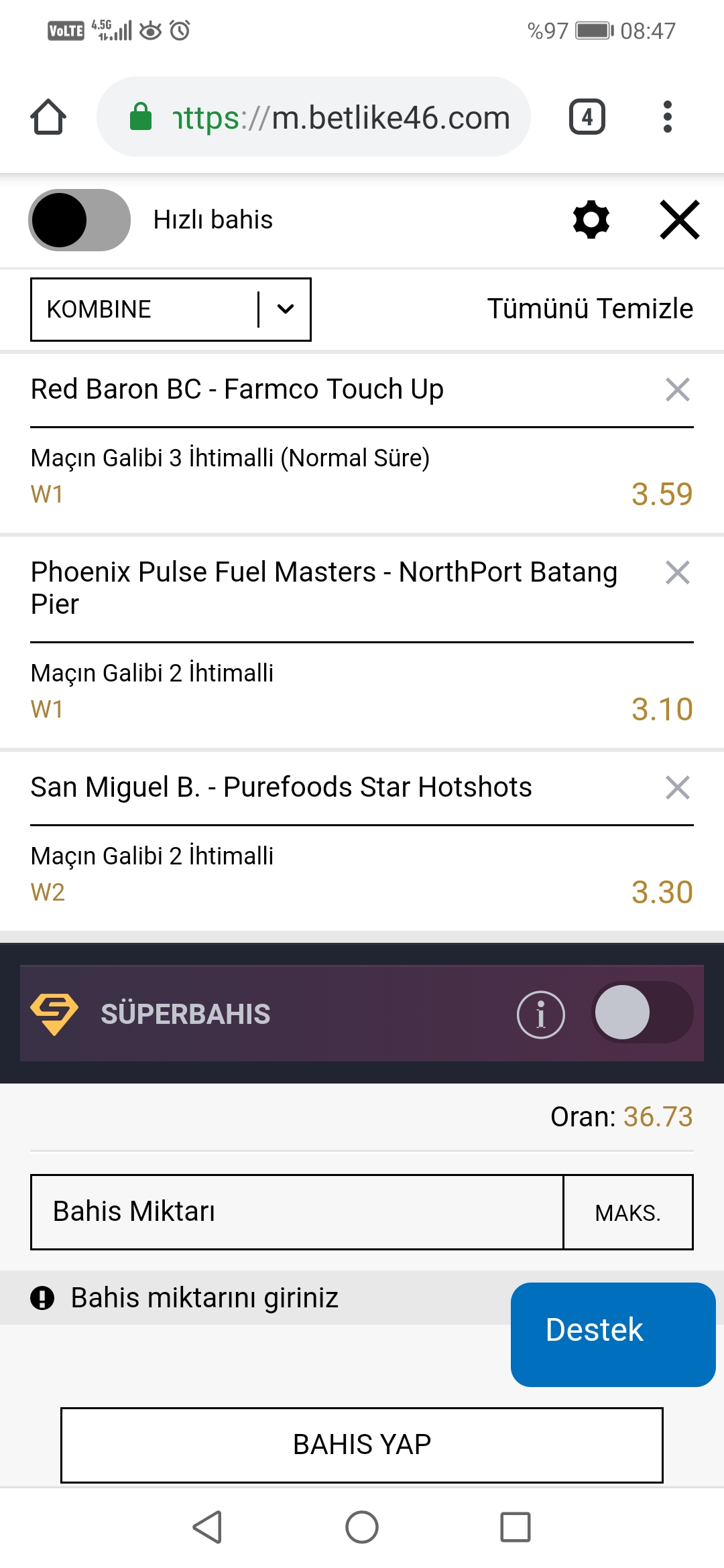The width and height of the screenshot is (724, 1568).
Task: Focus the Bahis Miktarı amount field
Action: (x=297, y=1212)
